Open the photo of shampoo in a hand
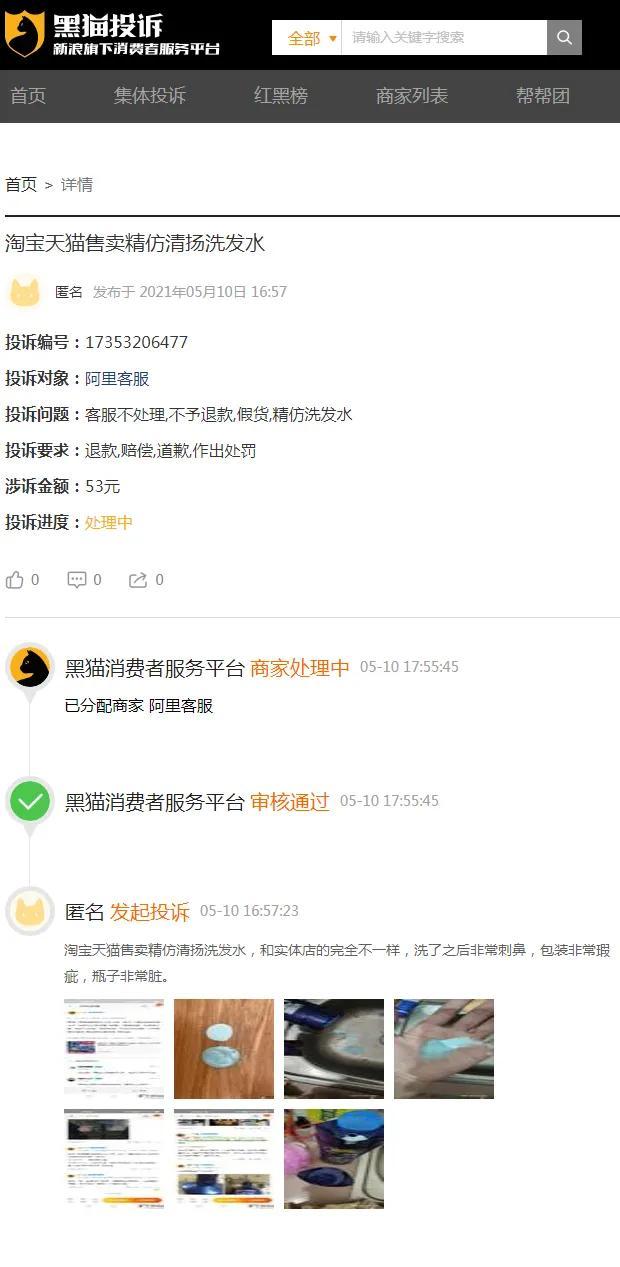Viewport: 620px width, 1267px height. (444, 1049)
